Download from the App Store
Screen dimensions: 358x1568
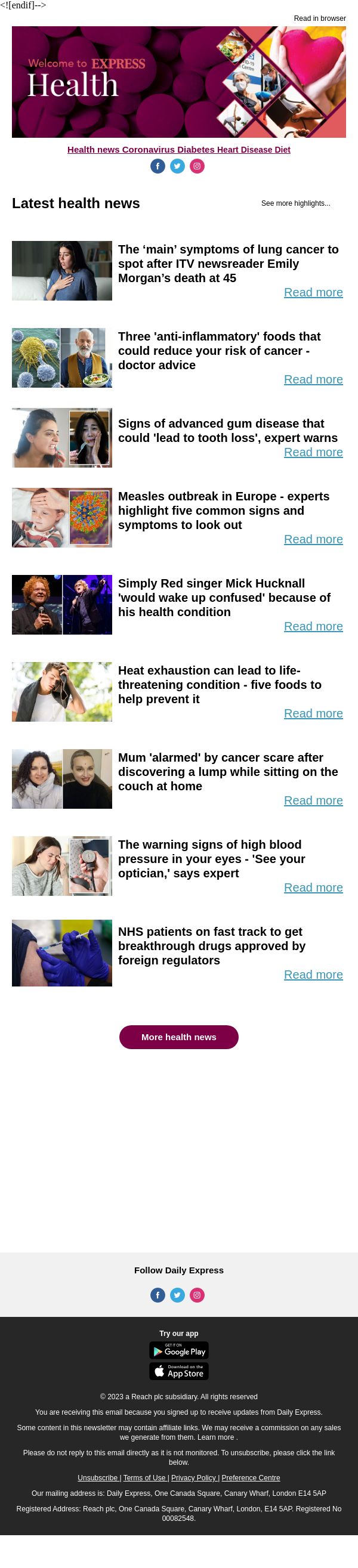[x=179, y=1372]
